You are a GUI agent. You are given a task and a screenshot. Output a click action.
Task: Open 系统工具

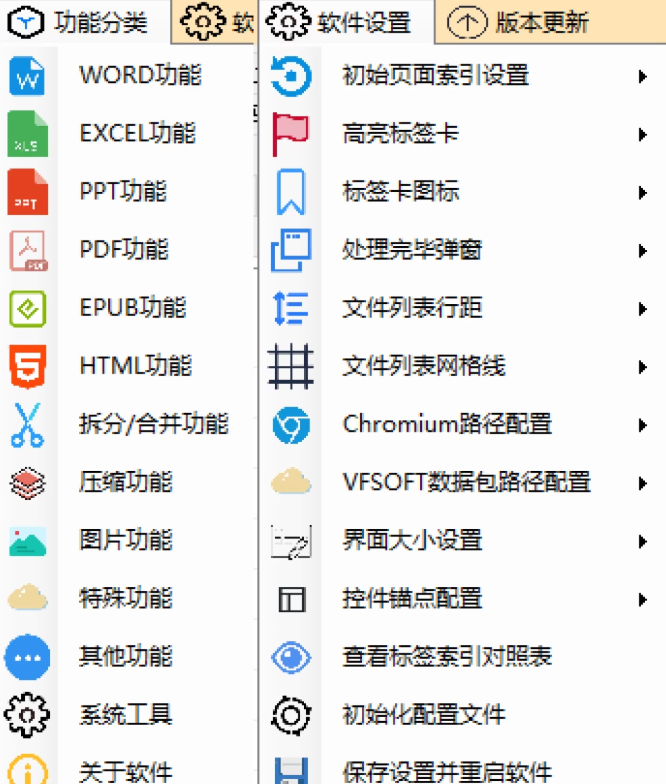point(125,714)
